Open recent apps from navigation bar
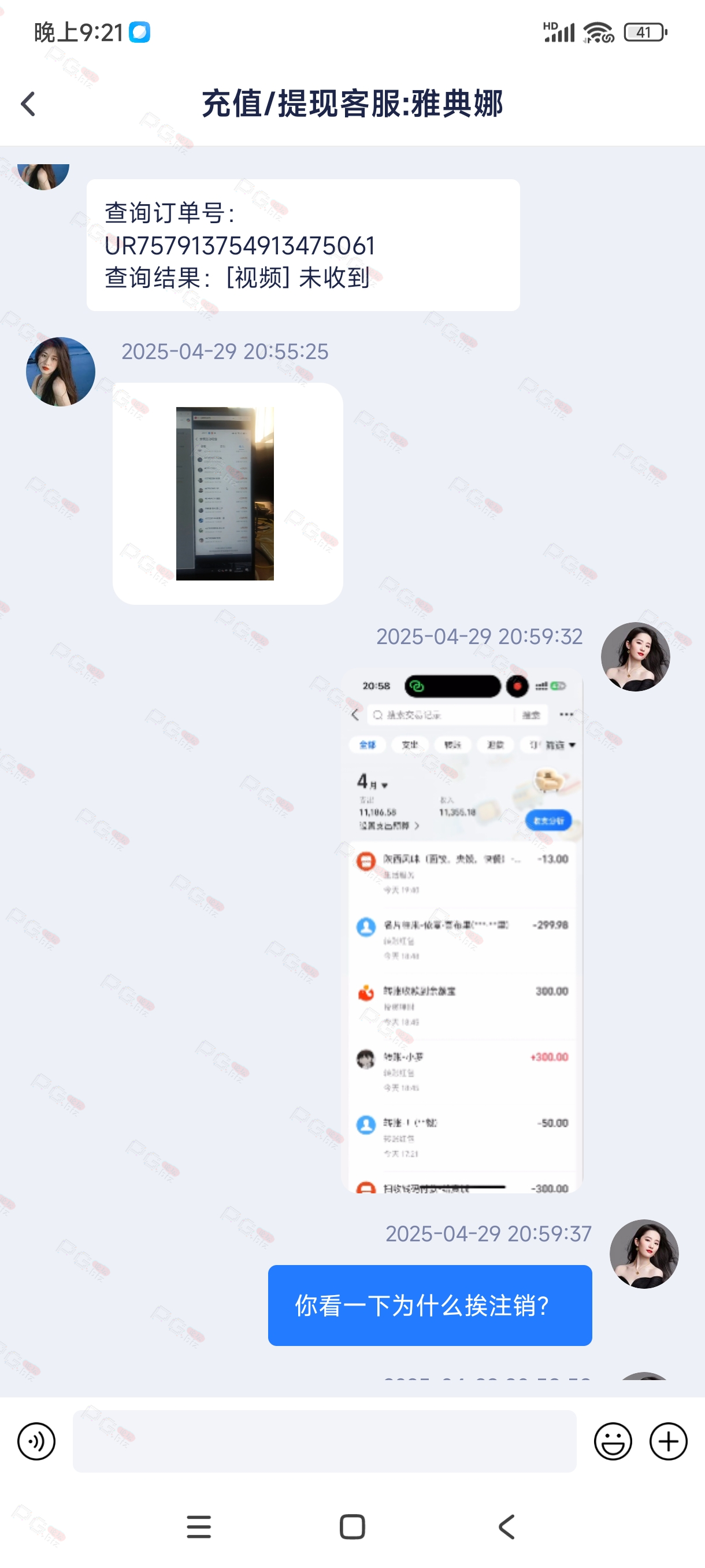The image size is (705, 1568). coord(199,1526)
